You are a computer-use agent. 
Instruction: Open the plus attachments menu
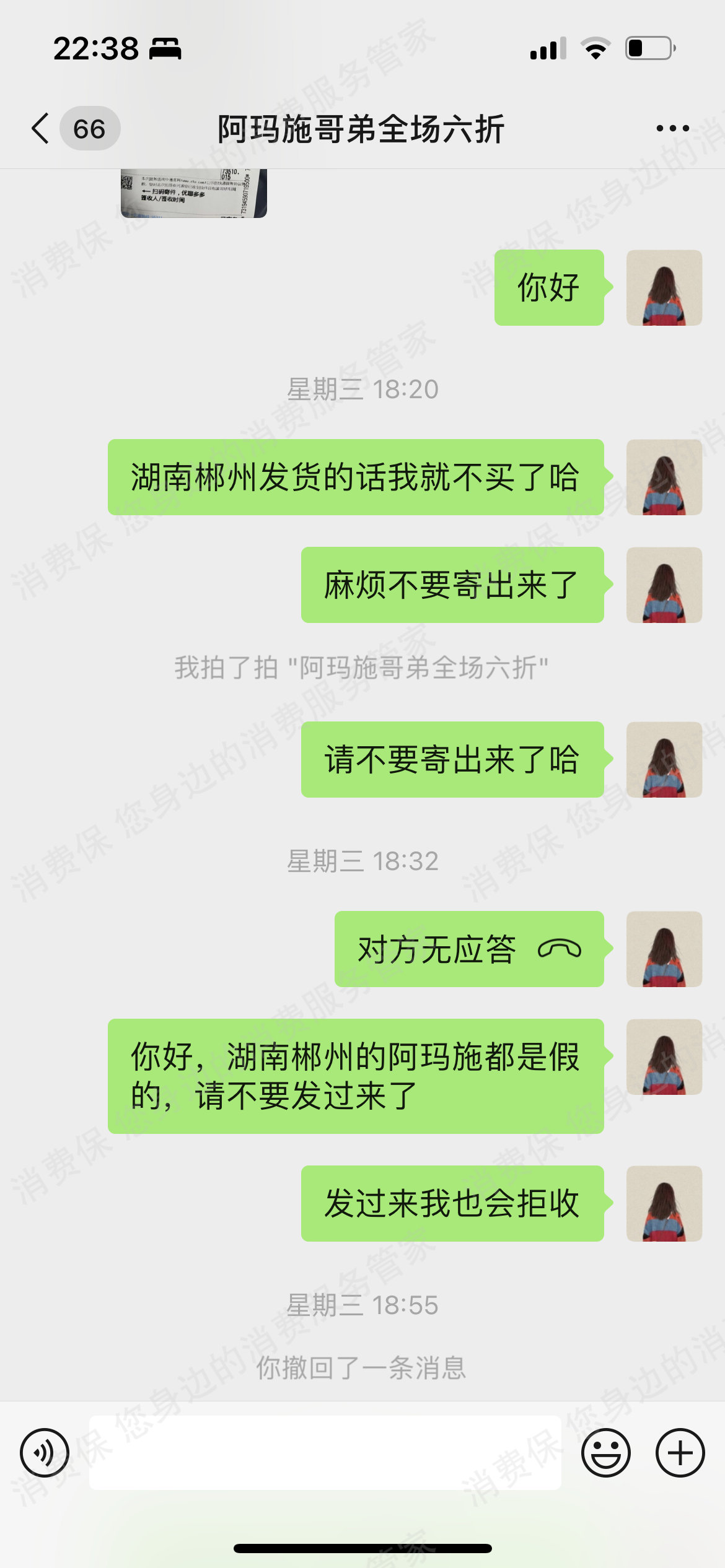tap(680, 1452)
